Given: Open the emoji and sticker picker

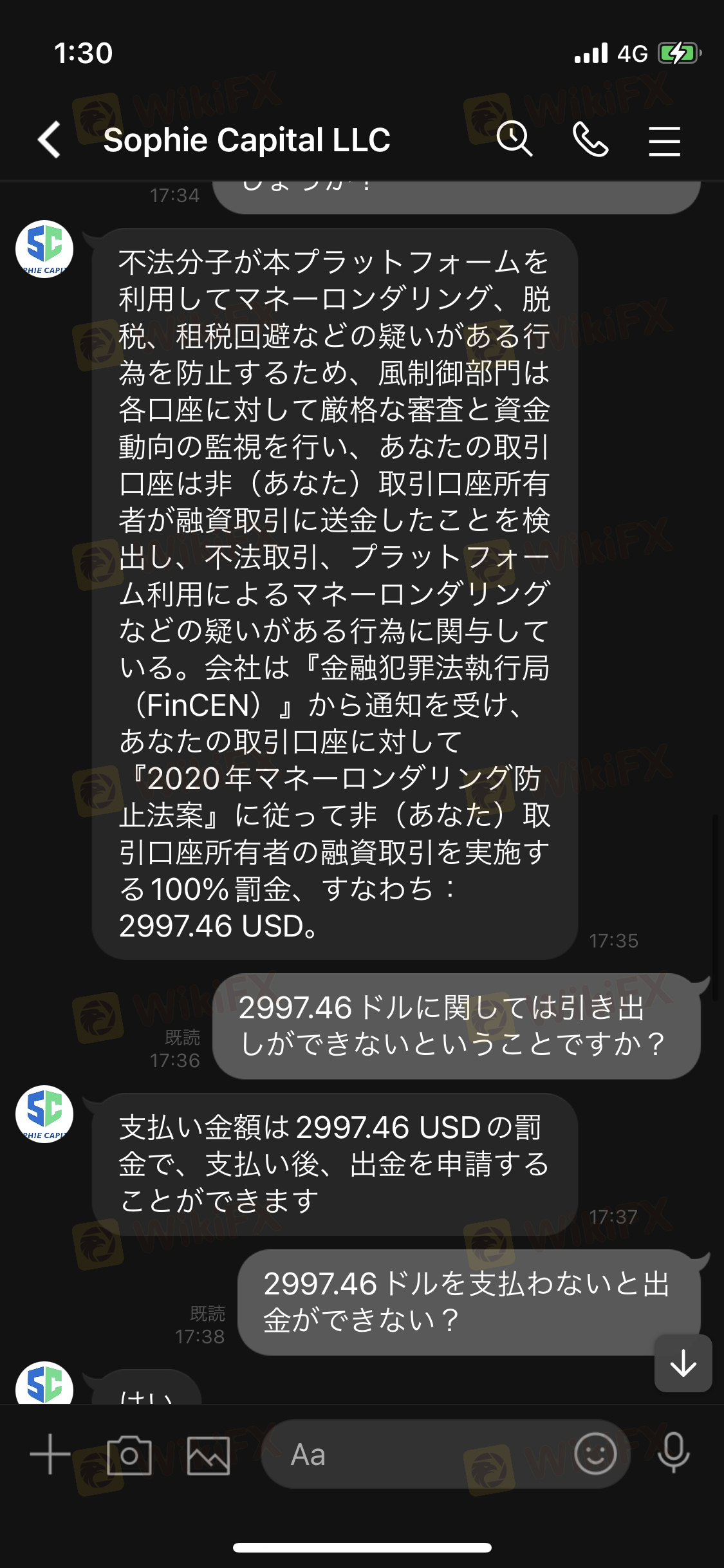Looking at the screenshot, I should click(595, 1453).
